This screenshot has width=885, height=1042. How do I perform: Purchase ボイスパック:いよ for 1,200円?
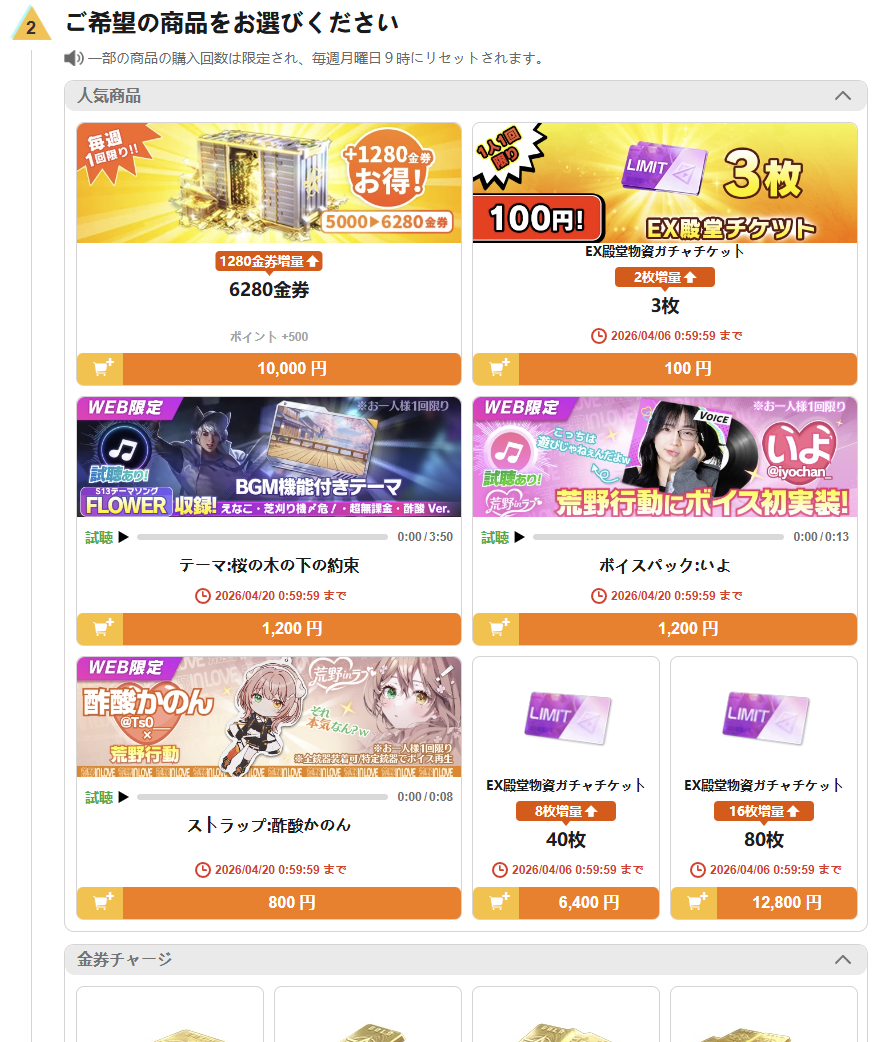665,629
